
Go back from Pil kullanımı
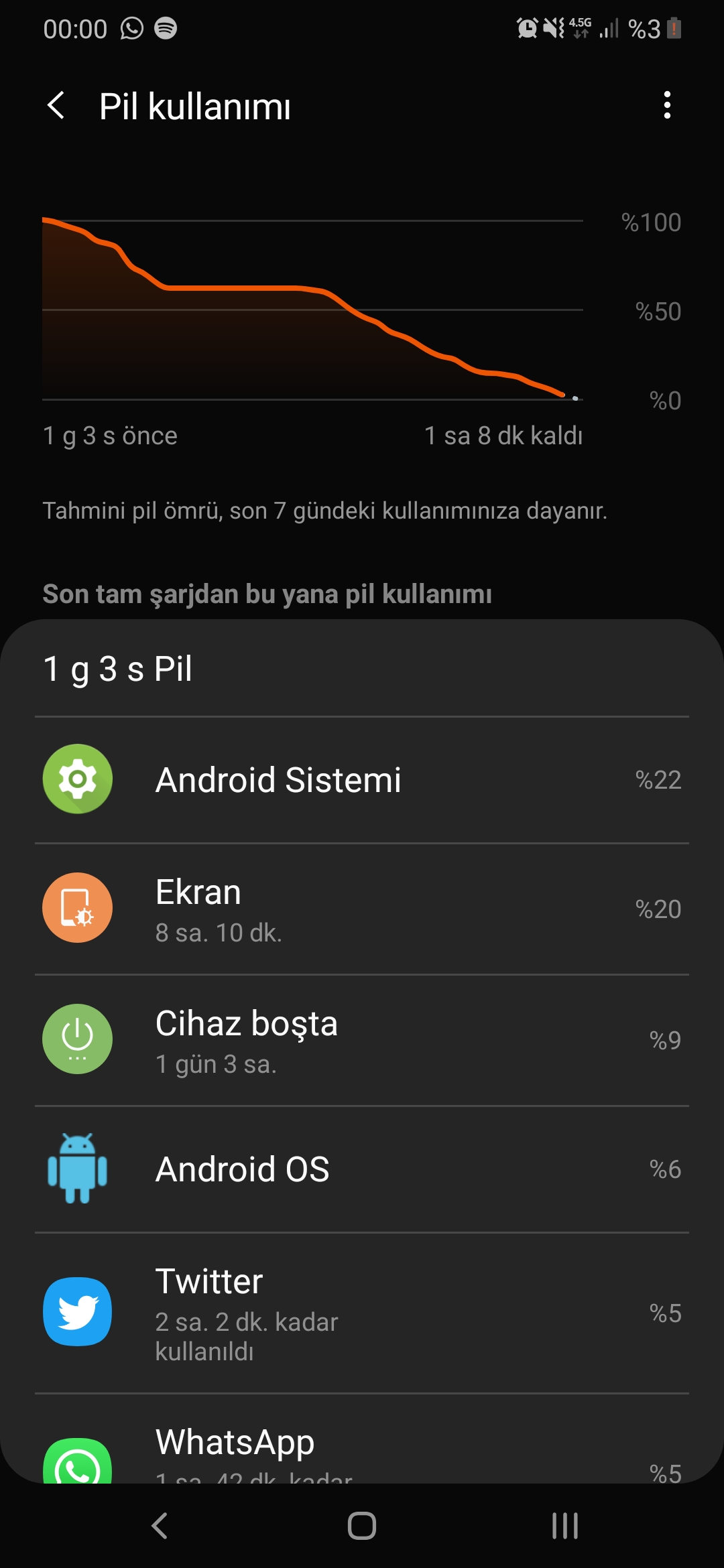coord(56,106)
